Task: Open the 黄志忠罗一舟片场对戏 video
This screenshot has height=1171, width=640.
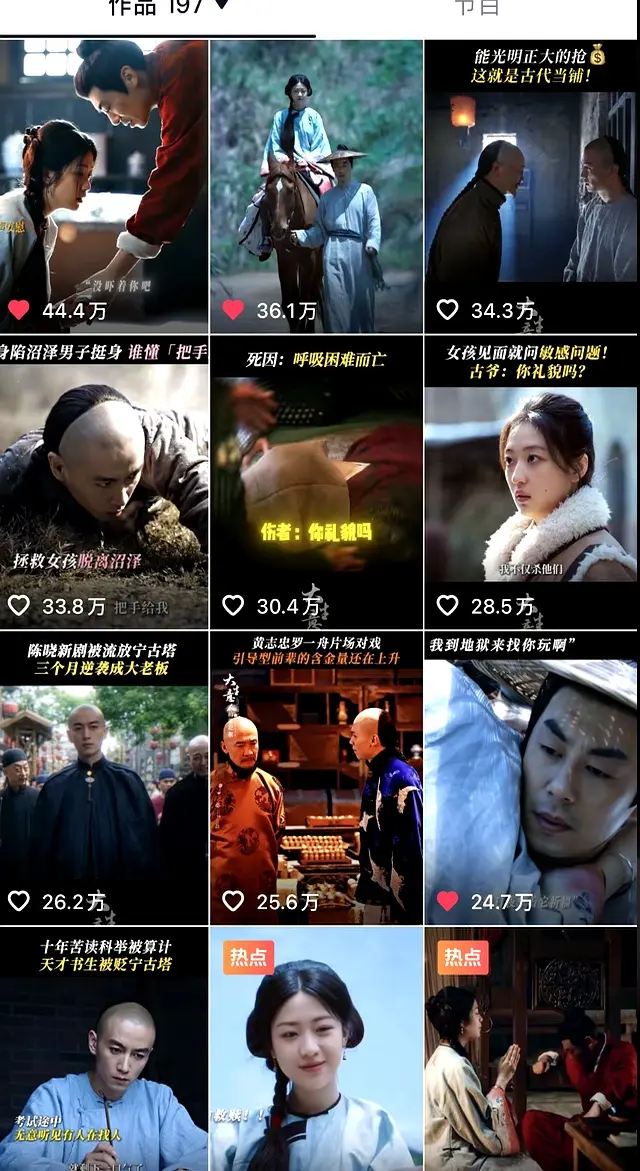Action: coord(316,778)
